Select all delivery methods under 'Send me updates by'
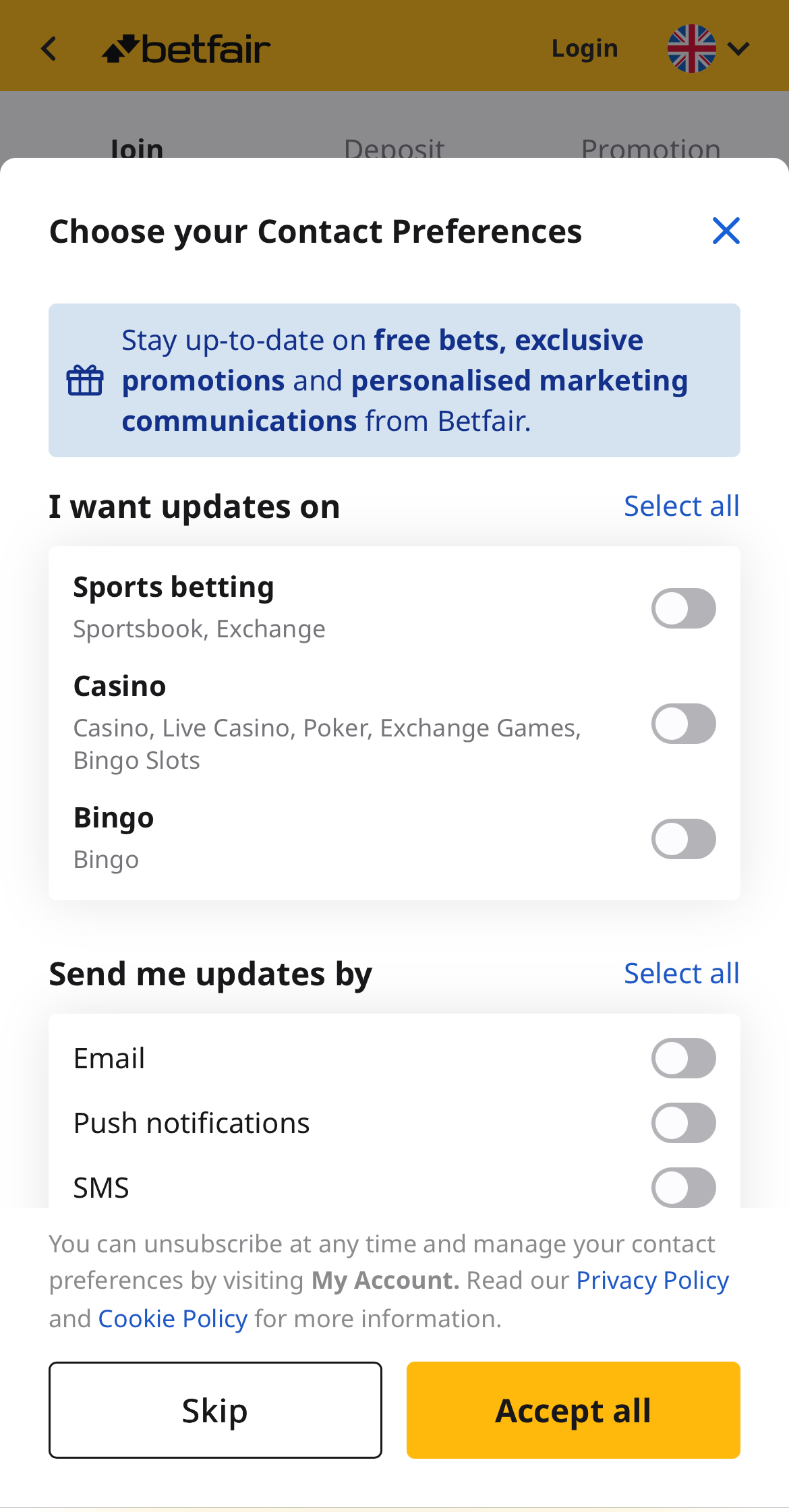 (x=681, y=972)
